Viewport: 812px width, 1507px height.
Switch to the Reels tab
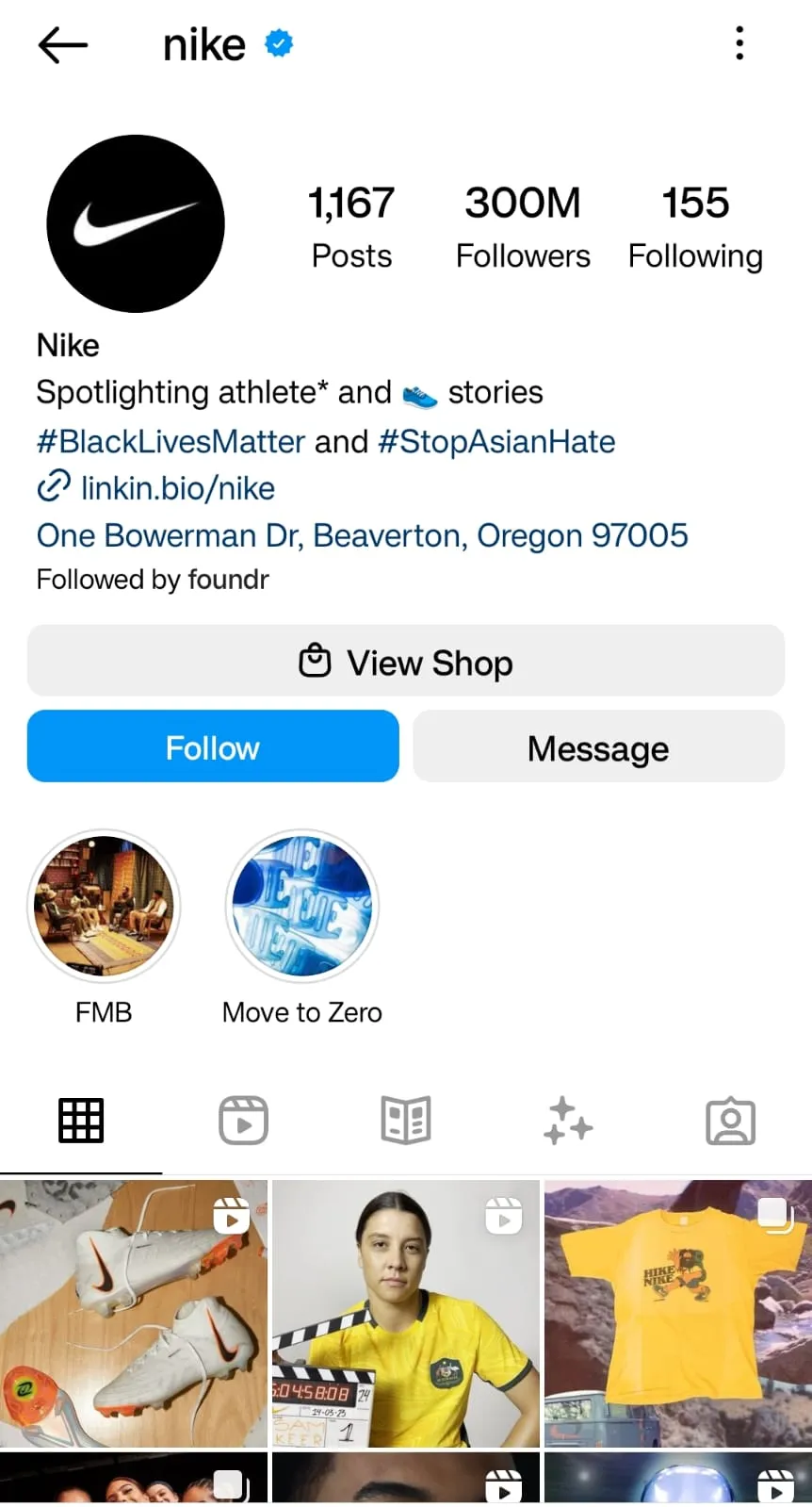pos(243,1121)
